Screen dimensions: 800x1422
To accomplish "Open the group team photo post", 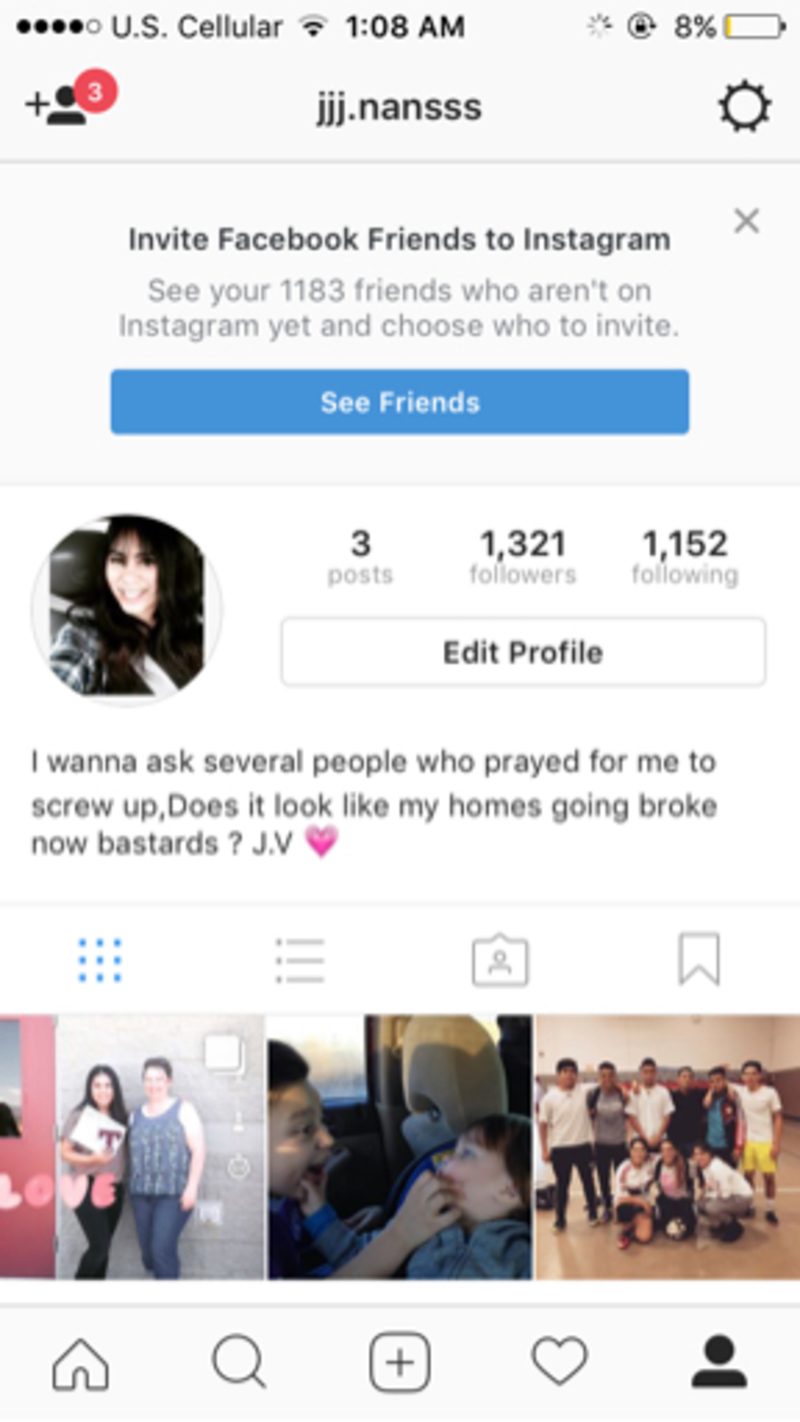I will pyautogui.click(x=666, y=1146).
